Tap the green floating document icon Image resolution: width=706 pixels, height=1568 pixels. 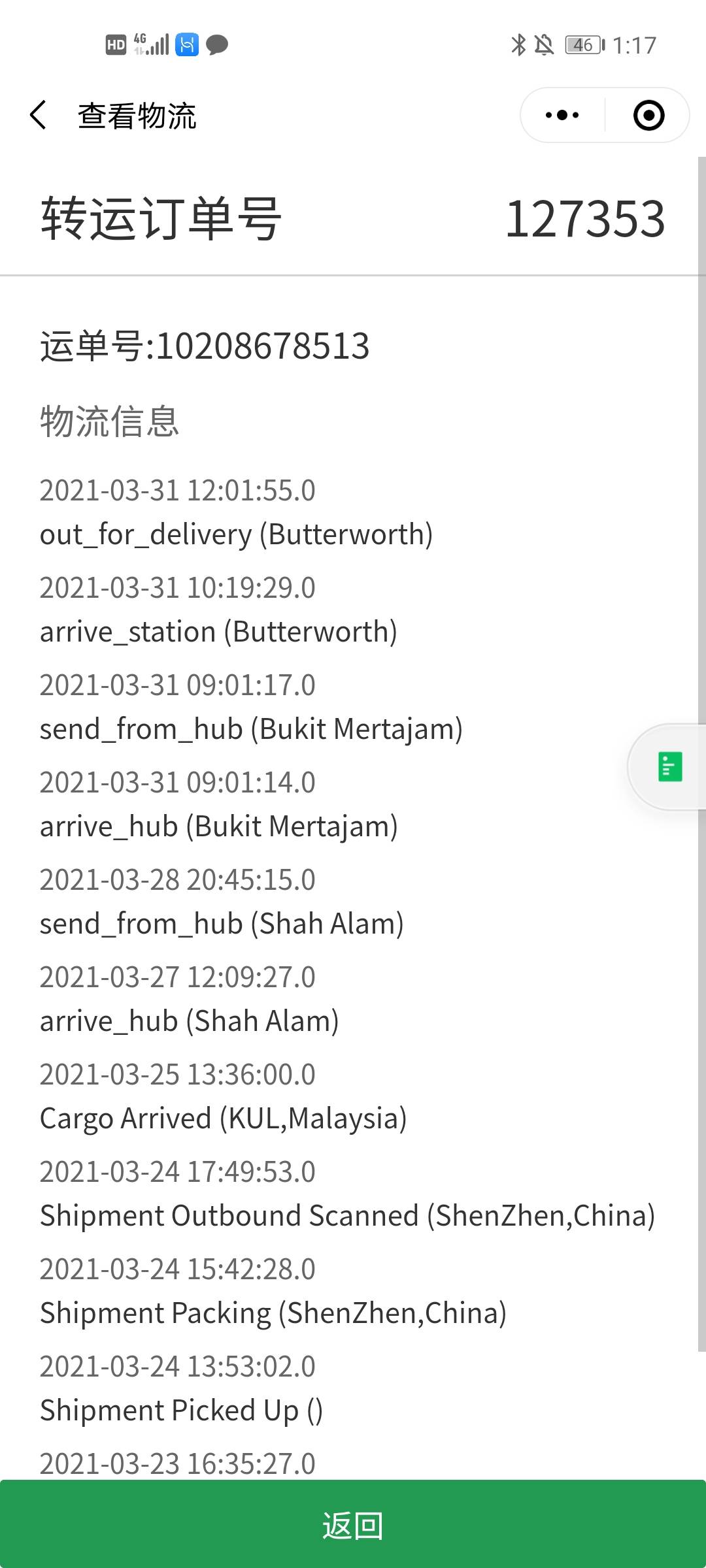[x=669, y=767]
